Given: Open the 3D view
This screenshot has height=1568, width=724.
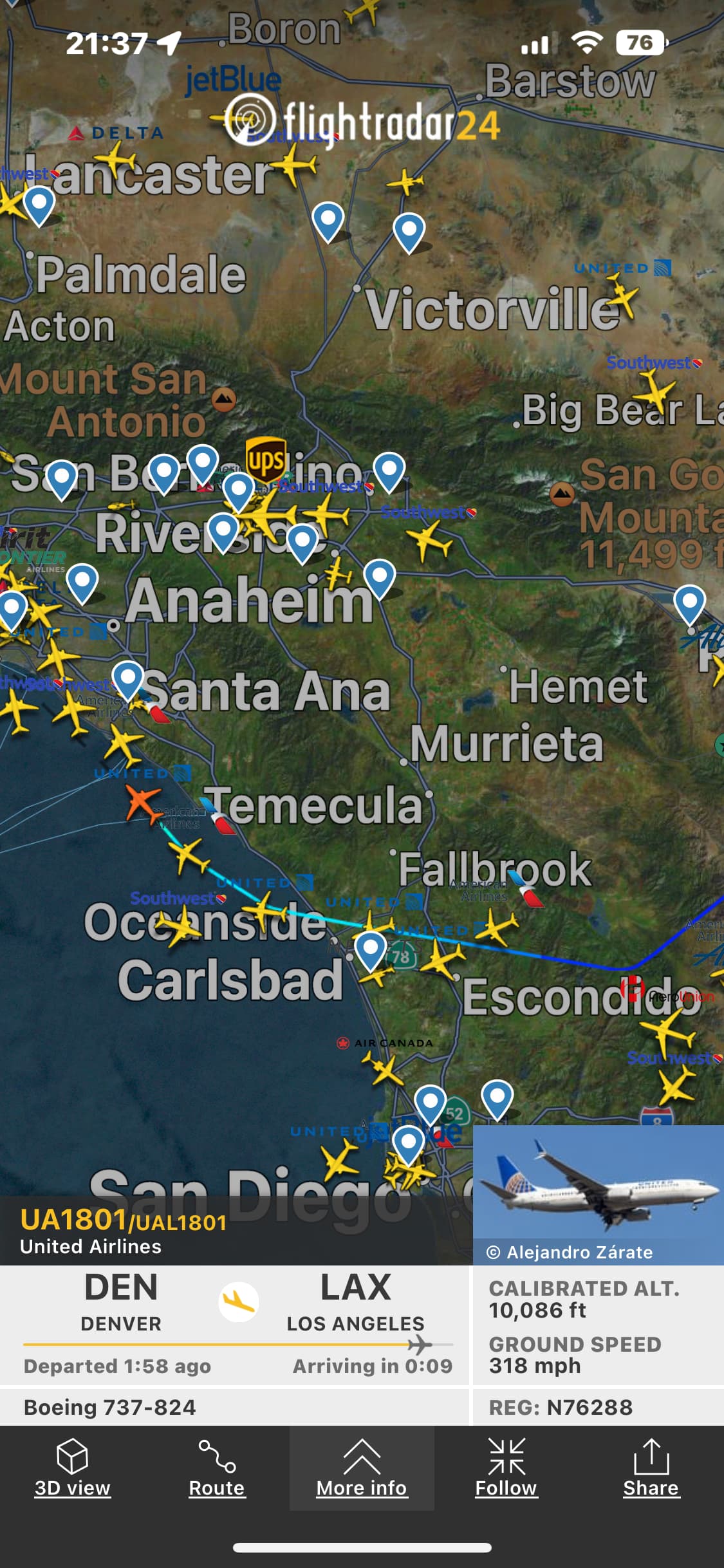Looking at the screenshot, I should click(x=72, y=1468).
